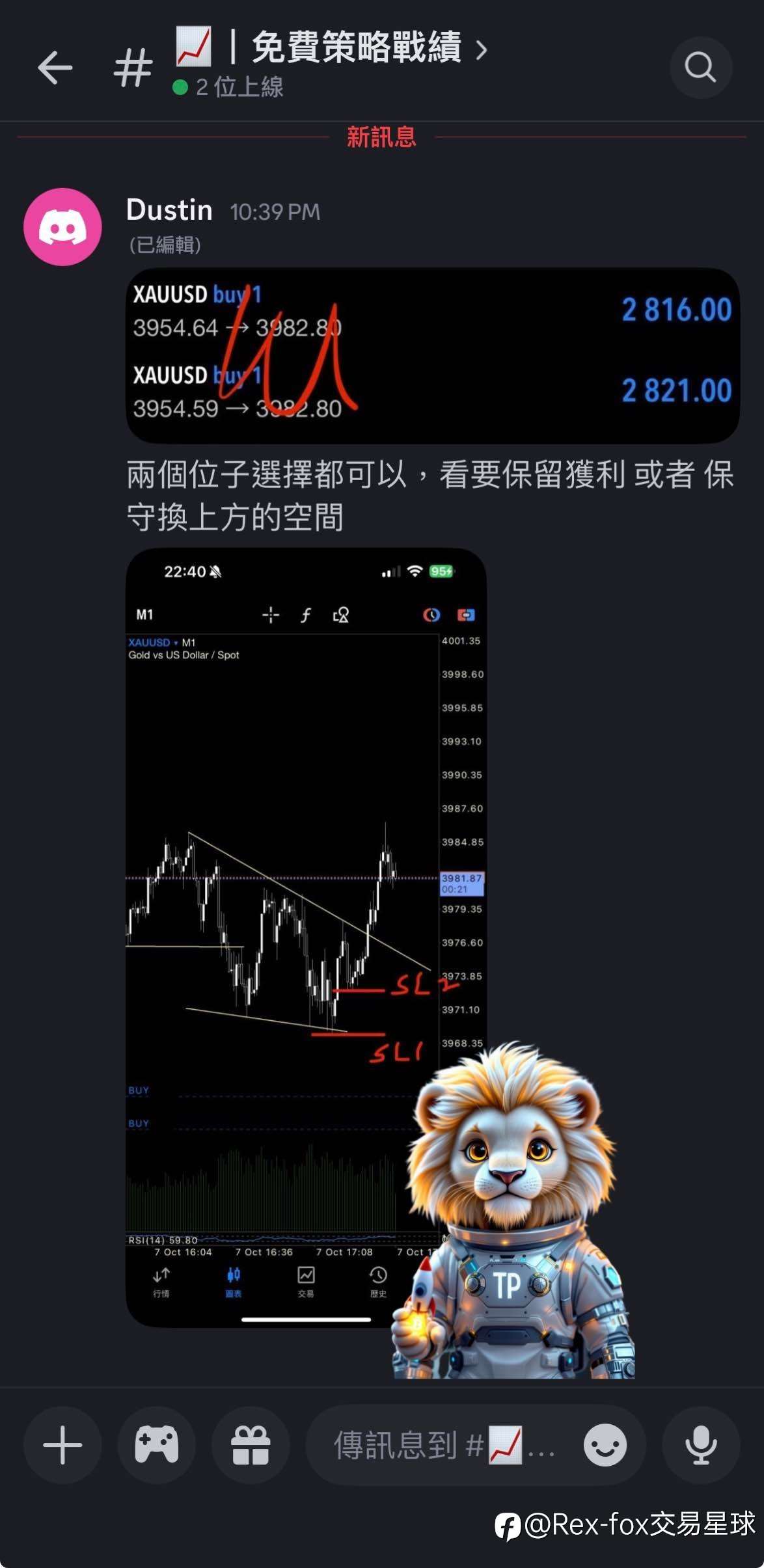Tap the BUY button on the chart

click(x=139, y=1090)
